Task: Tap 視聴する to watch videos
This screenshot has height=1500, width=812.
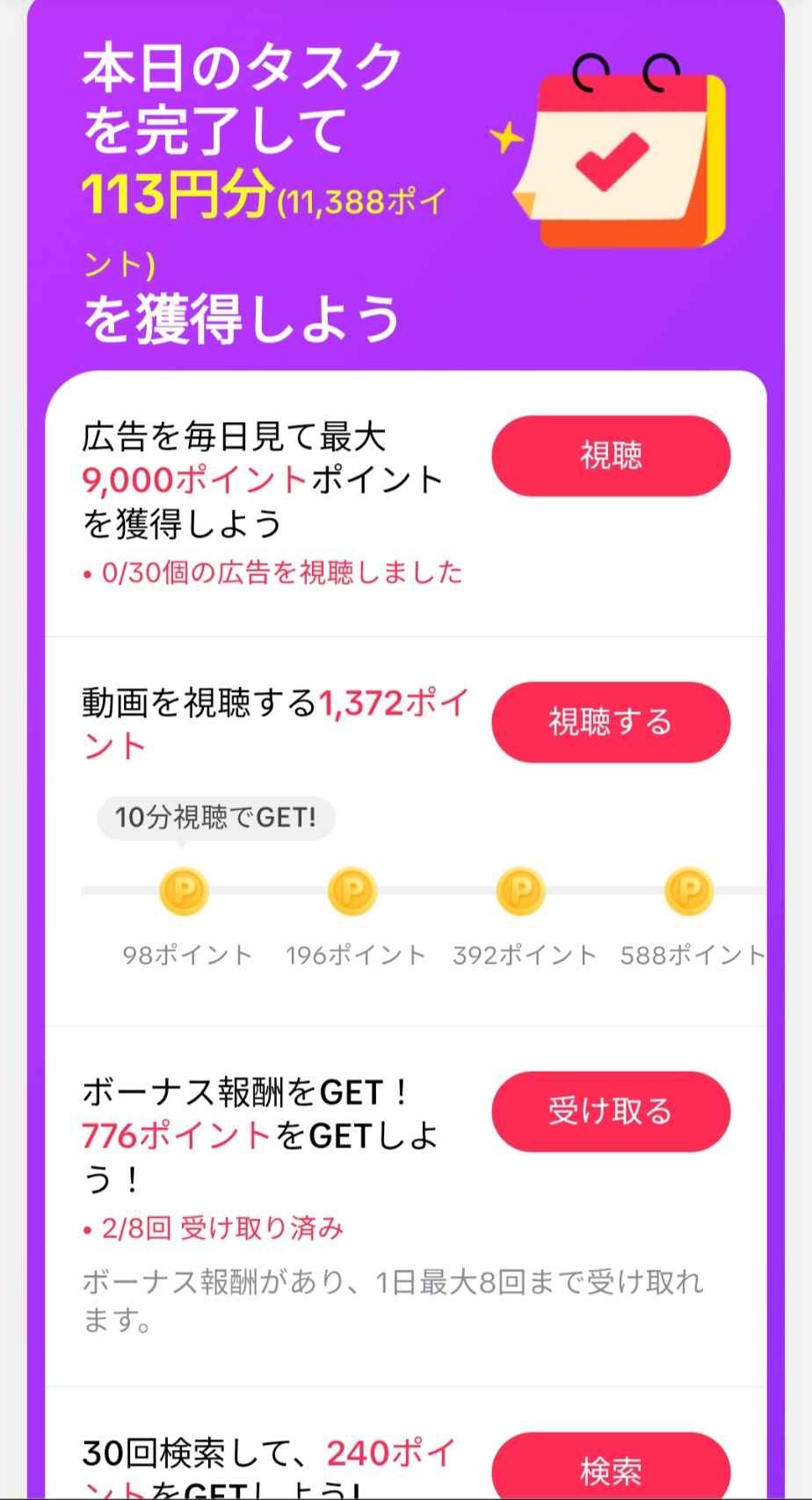Action: [x=611, y=722]
